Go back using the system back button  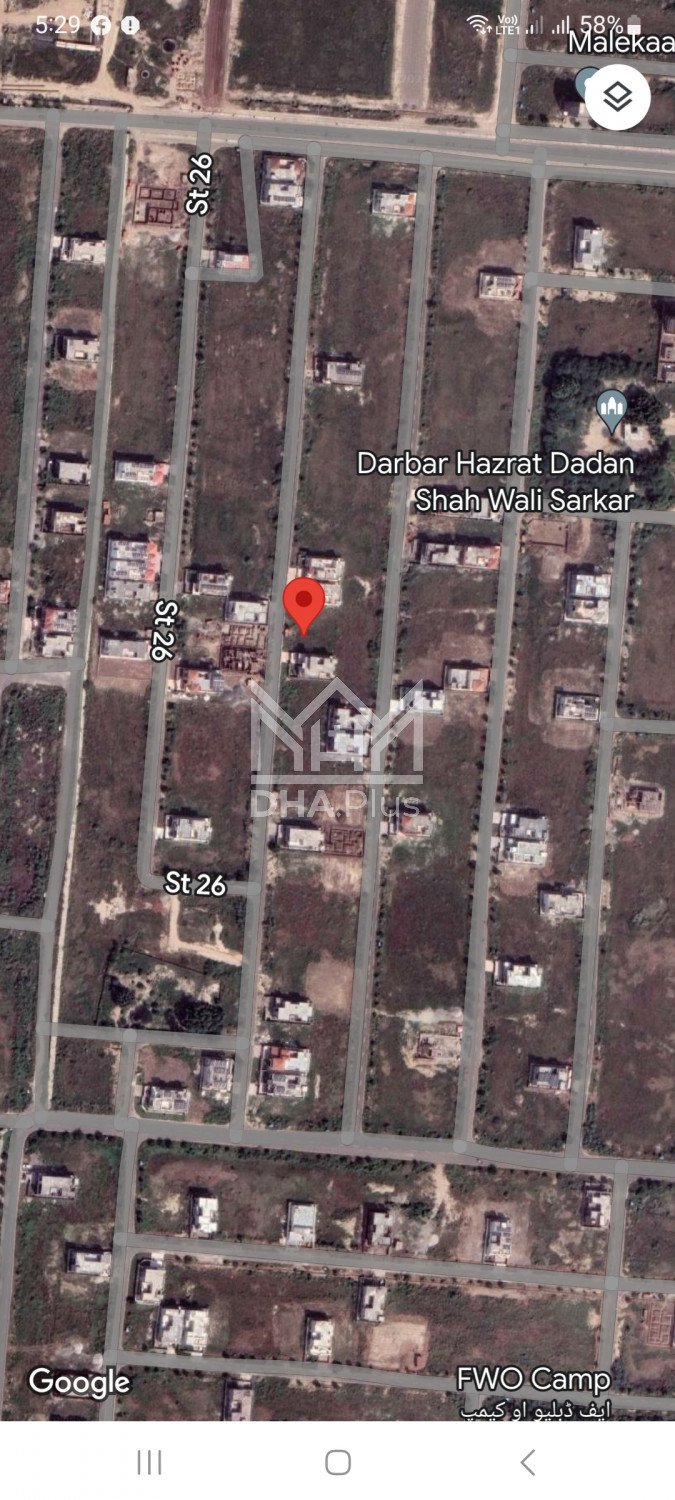coord(527,1462)
